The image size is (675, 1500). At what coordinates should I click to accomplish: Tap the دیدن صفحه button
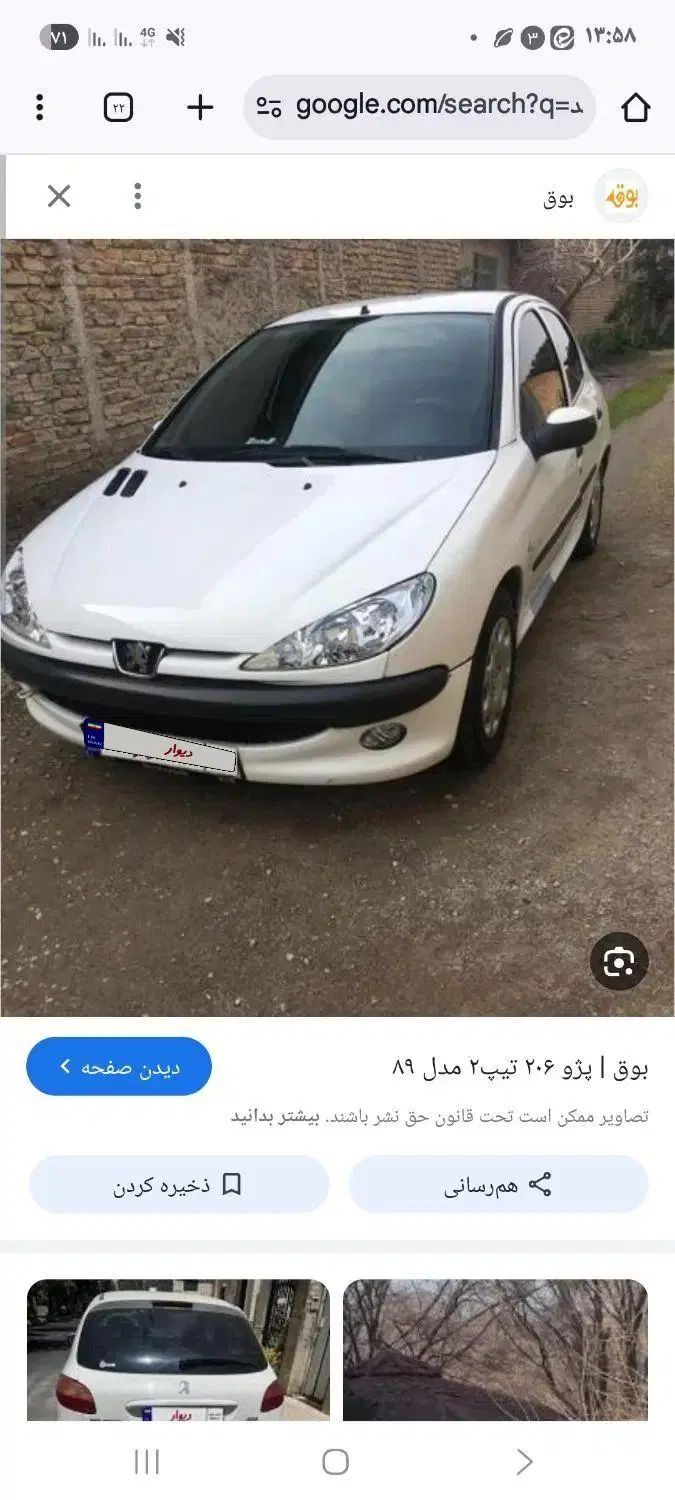(119, 1067)
